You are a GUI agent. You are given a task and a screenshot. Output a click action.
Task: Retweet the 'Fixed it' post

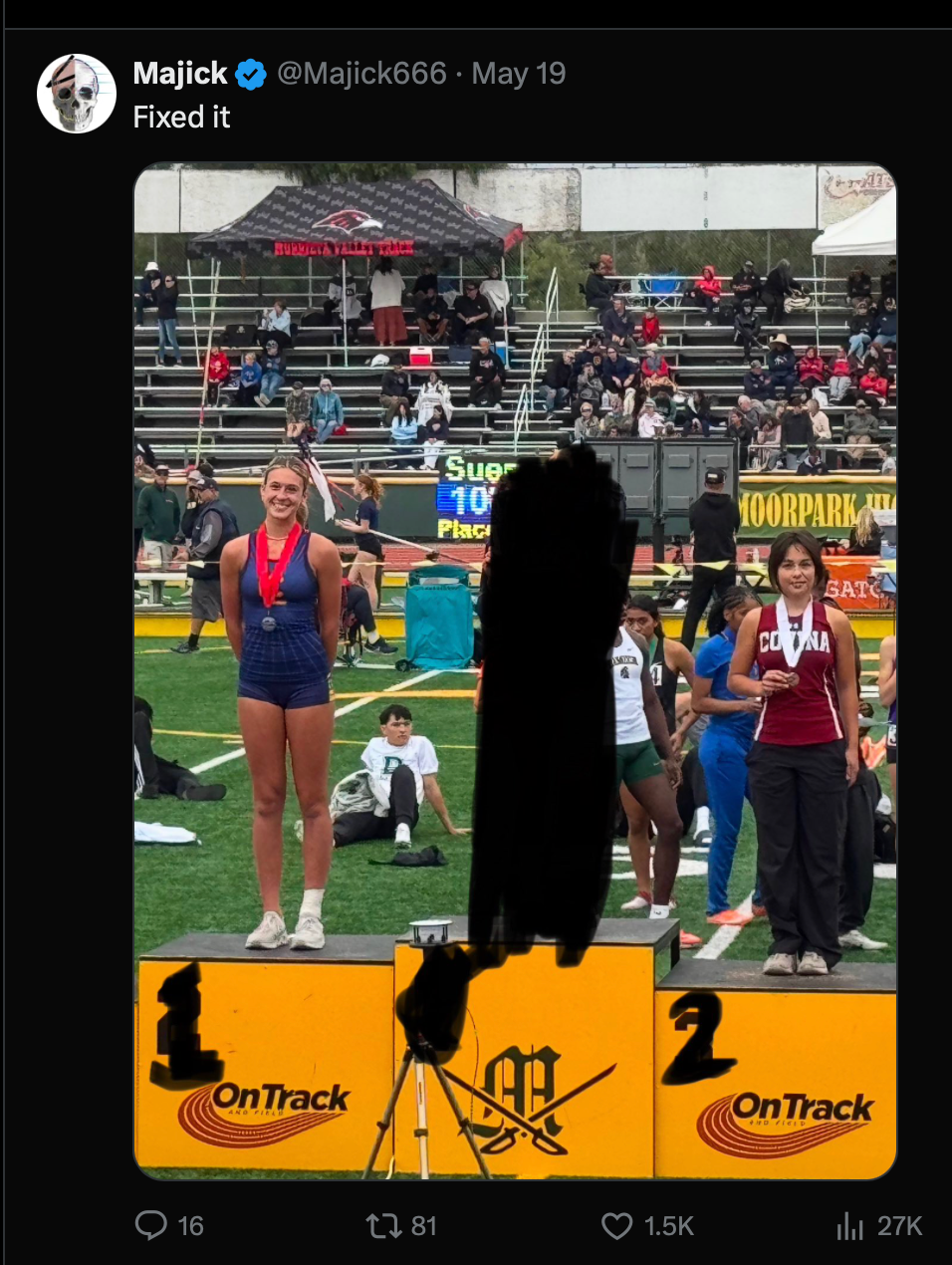pos(383,1225)
